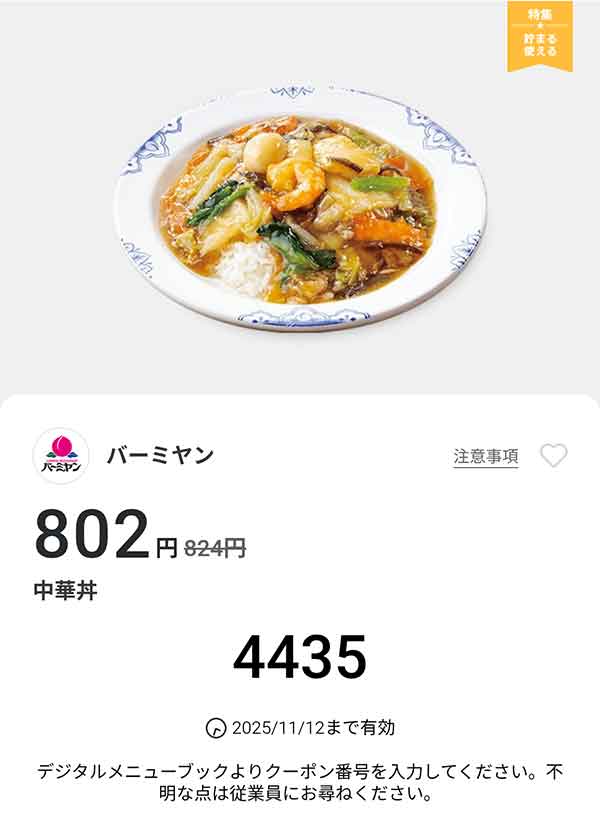Image resolution: width=600 pixels, height=820 pixels.
Task: Open the 注意事項 notes link
Action: [x=486, y=456]
